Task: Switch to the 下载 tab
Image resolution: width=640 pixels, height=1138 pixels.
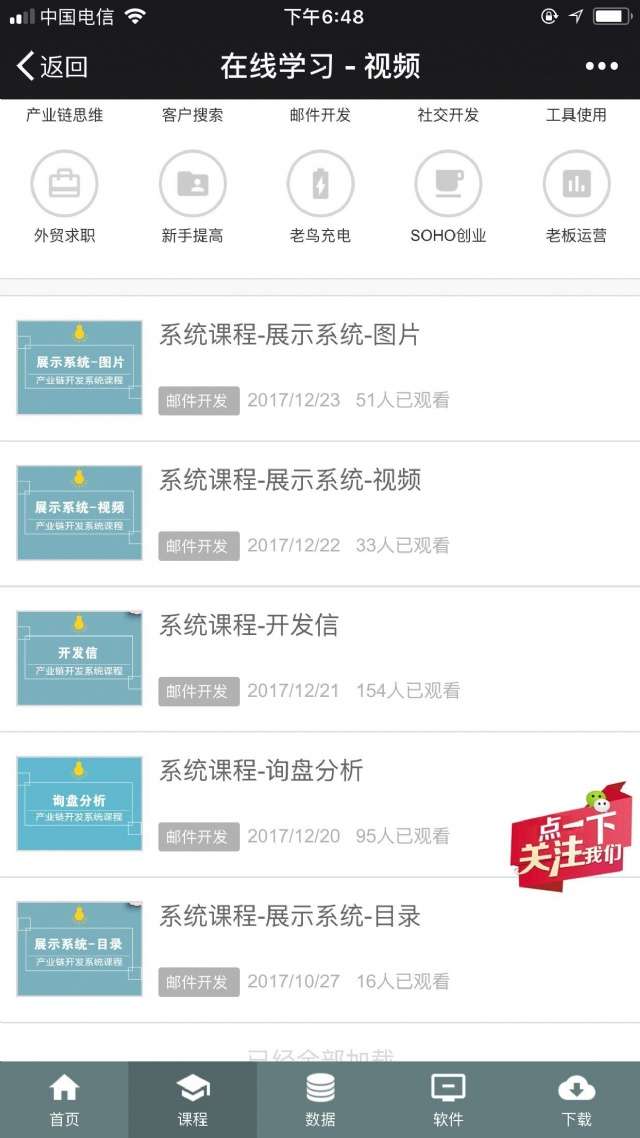Action: click(x=576, y=1100)
